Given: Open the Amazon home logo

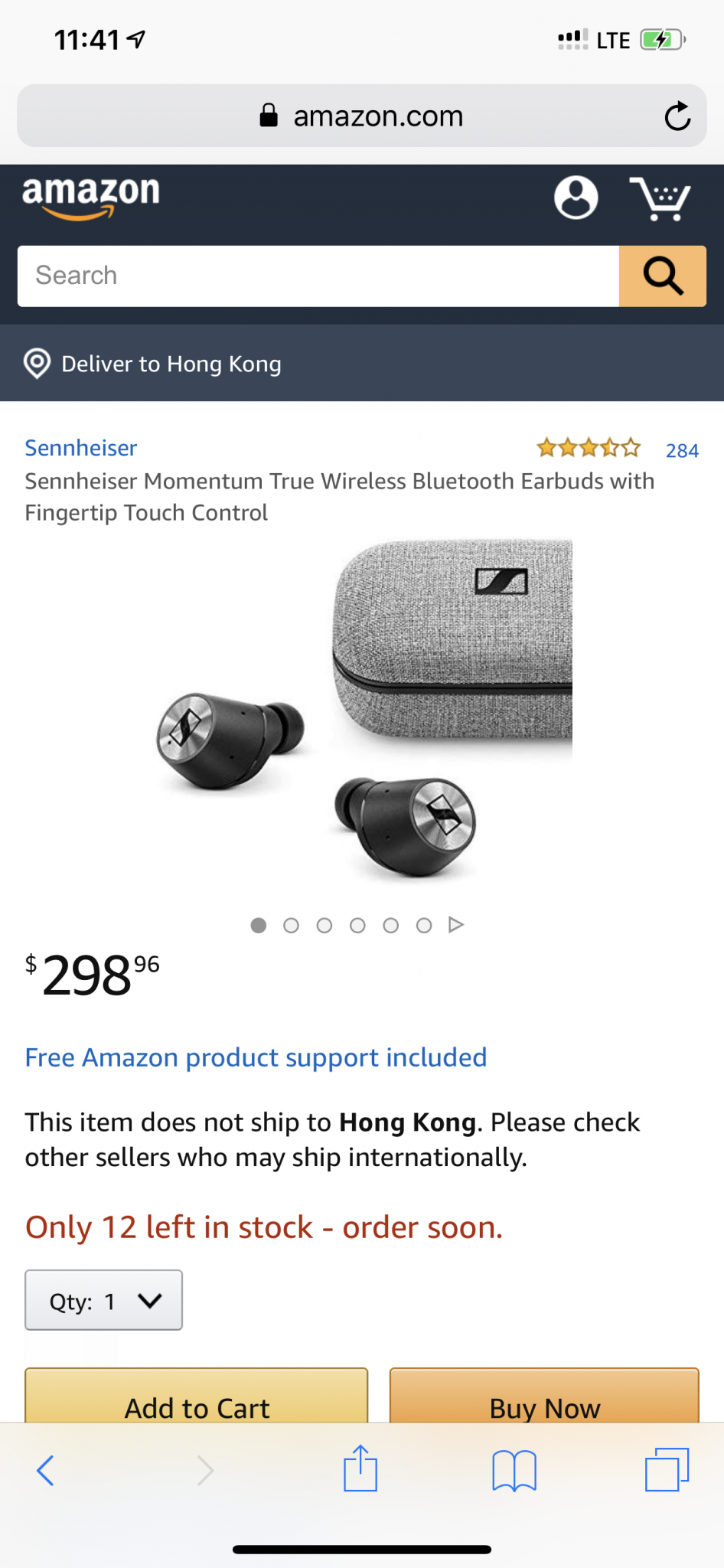Looking at the screenshot, I should tap(91, 197).
